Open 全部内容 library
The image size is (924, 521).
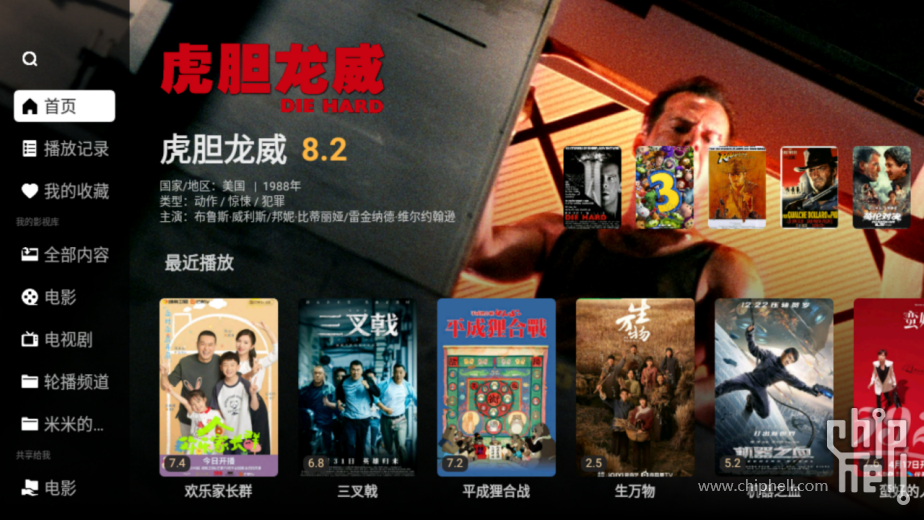[65, 255]
